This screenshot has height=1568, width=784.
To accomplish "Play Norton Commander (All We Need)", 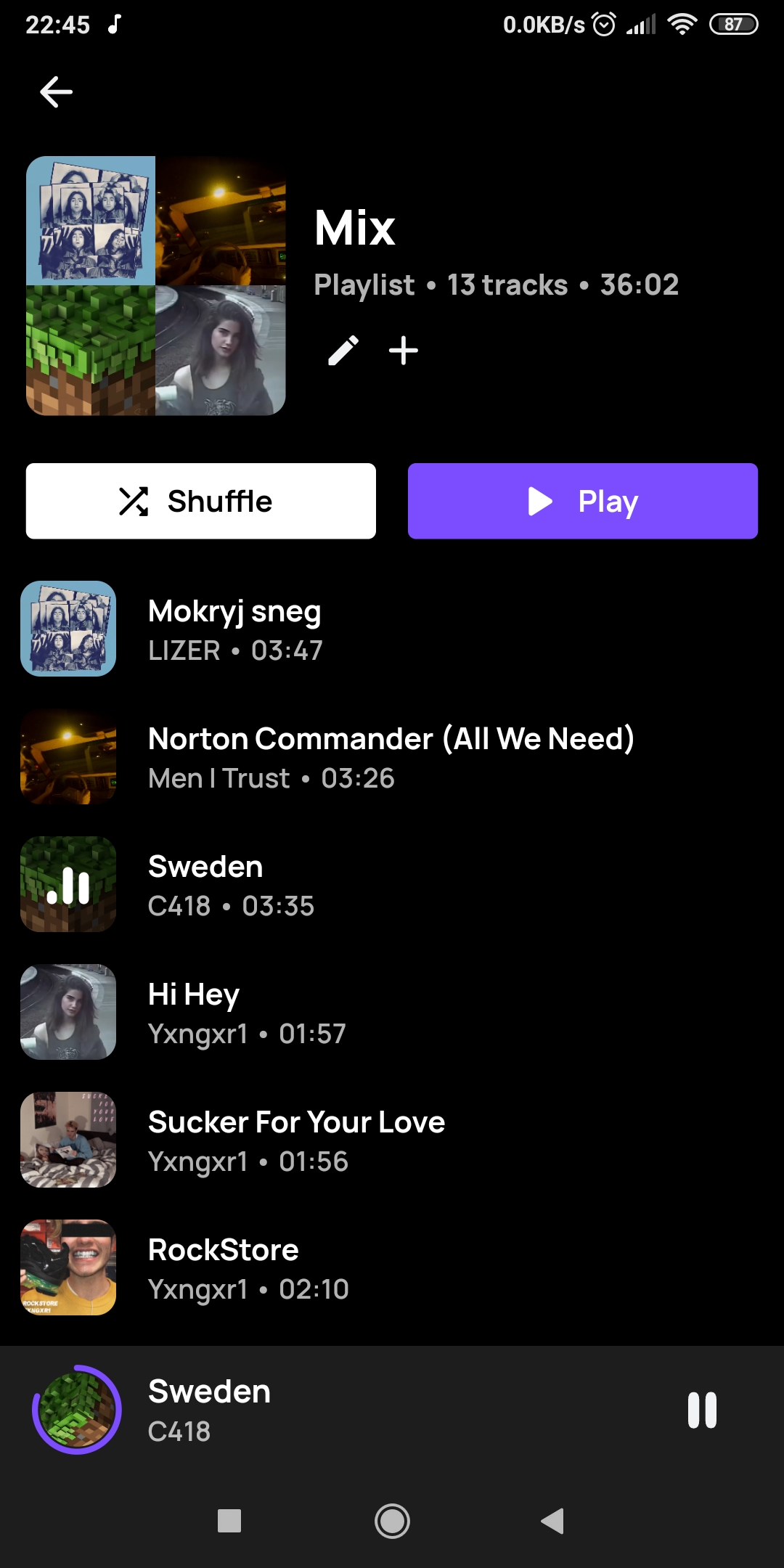I will (x=392, y=756).
